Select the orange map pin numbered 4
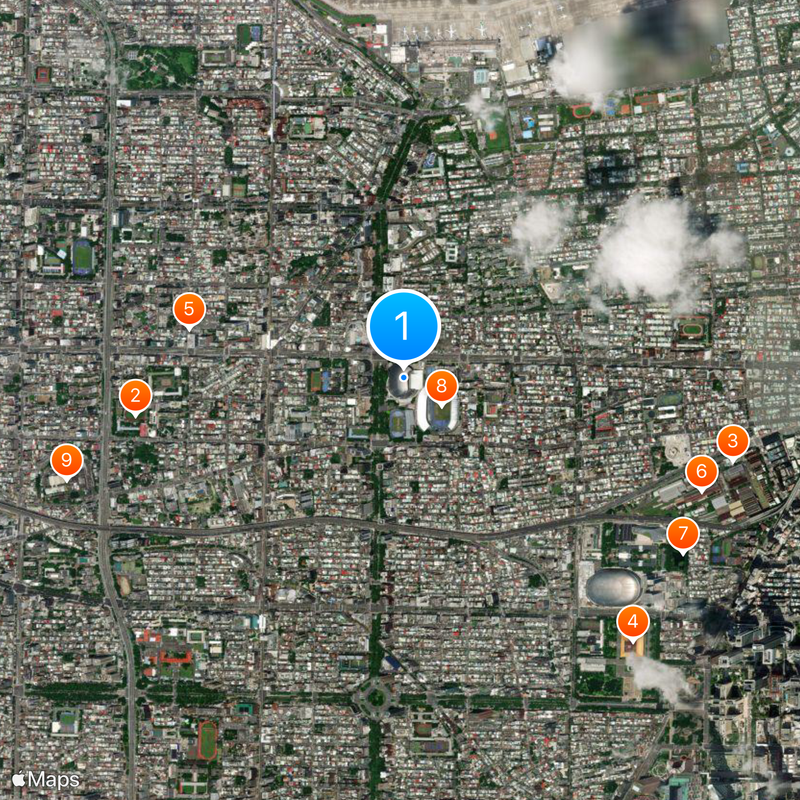This screenshot has width=800, height=800. click(632, 622)
